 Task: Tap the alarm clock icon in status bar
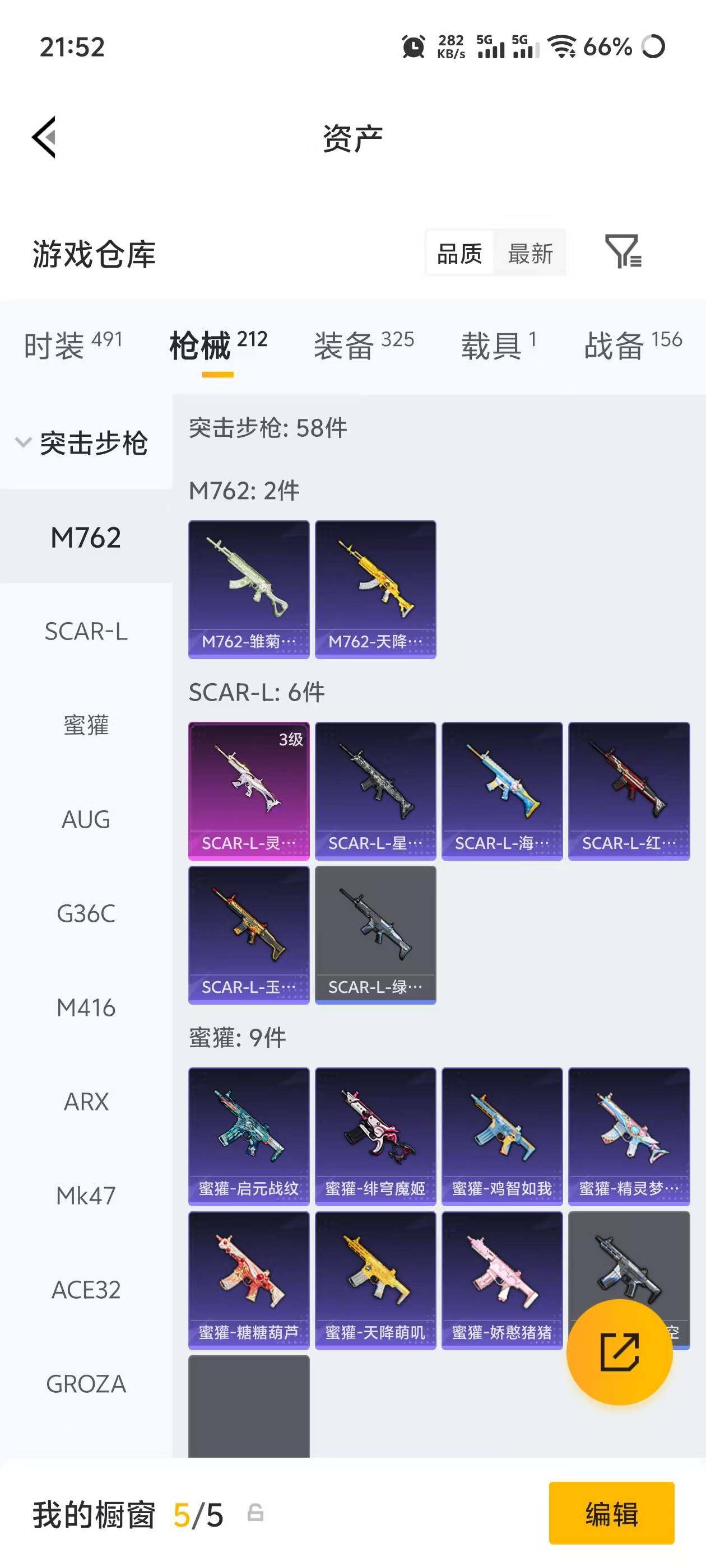point(414,46)
